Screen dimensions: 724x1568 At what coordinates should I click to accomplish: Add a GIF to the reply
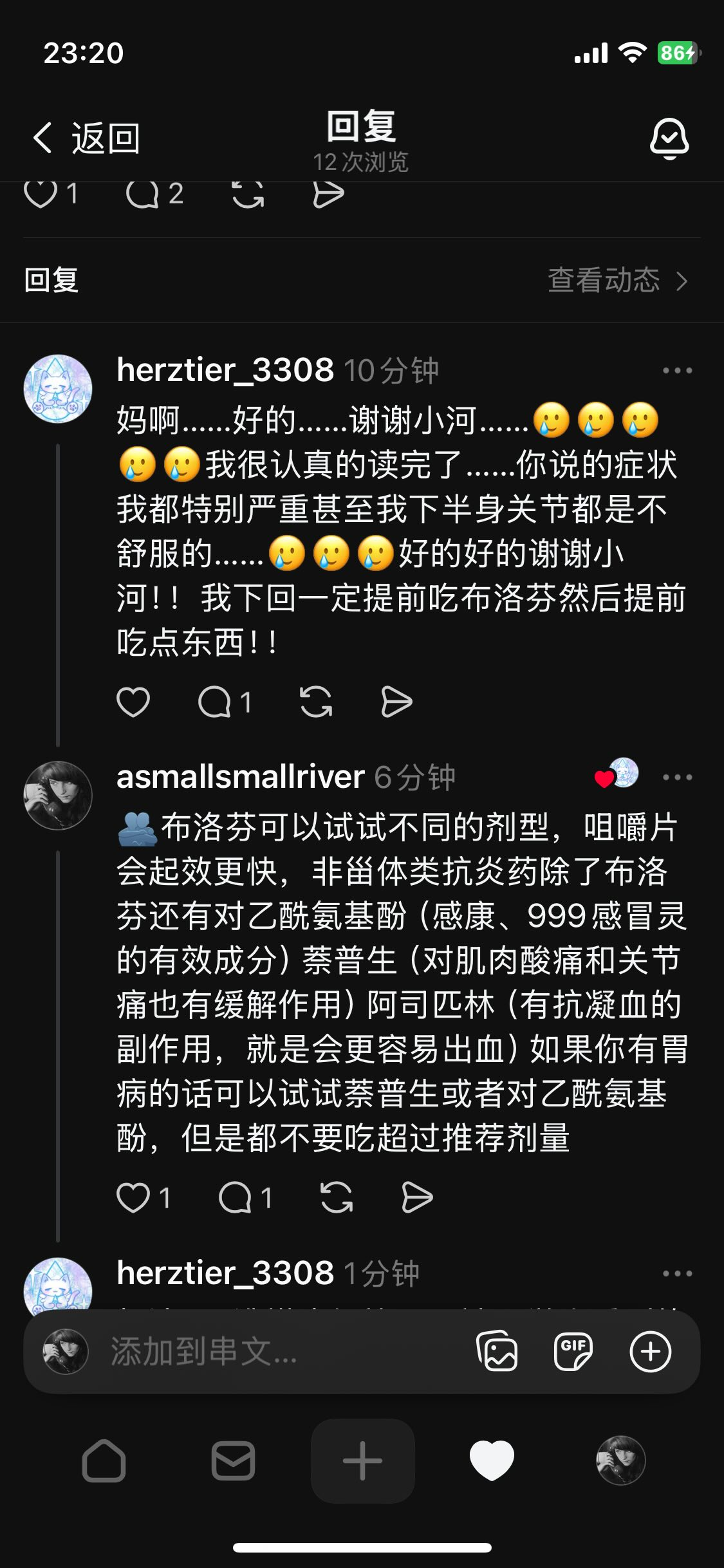pyautogui.click(x=573, y=1351)
